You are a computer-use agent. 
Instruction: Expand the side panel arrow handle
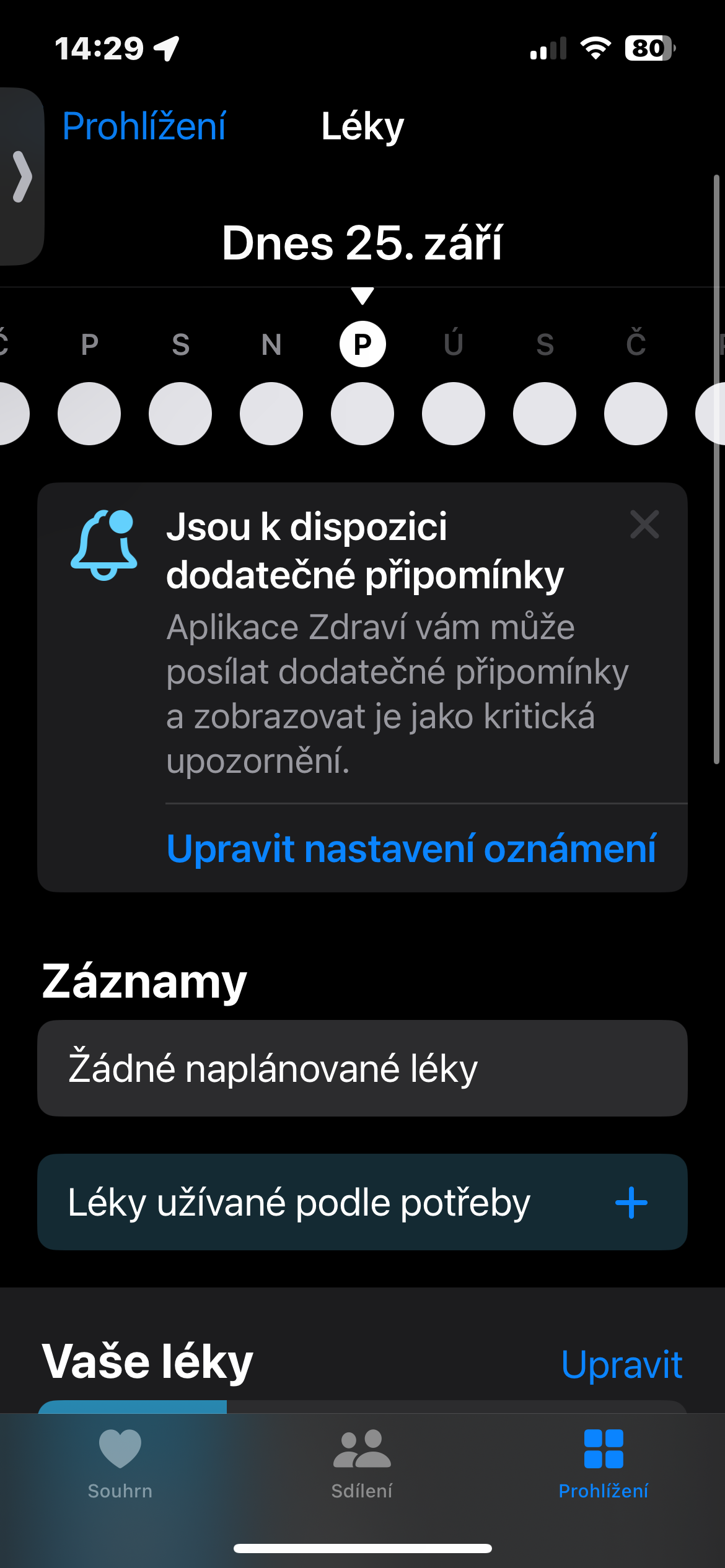[x=22, y=177]
